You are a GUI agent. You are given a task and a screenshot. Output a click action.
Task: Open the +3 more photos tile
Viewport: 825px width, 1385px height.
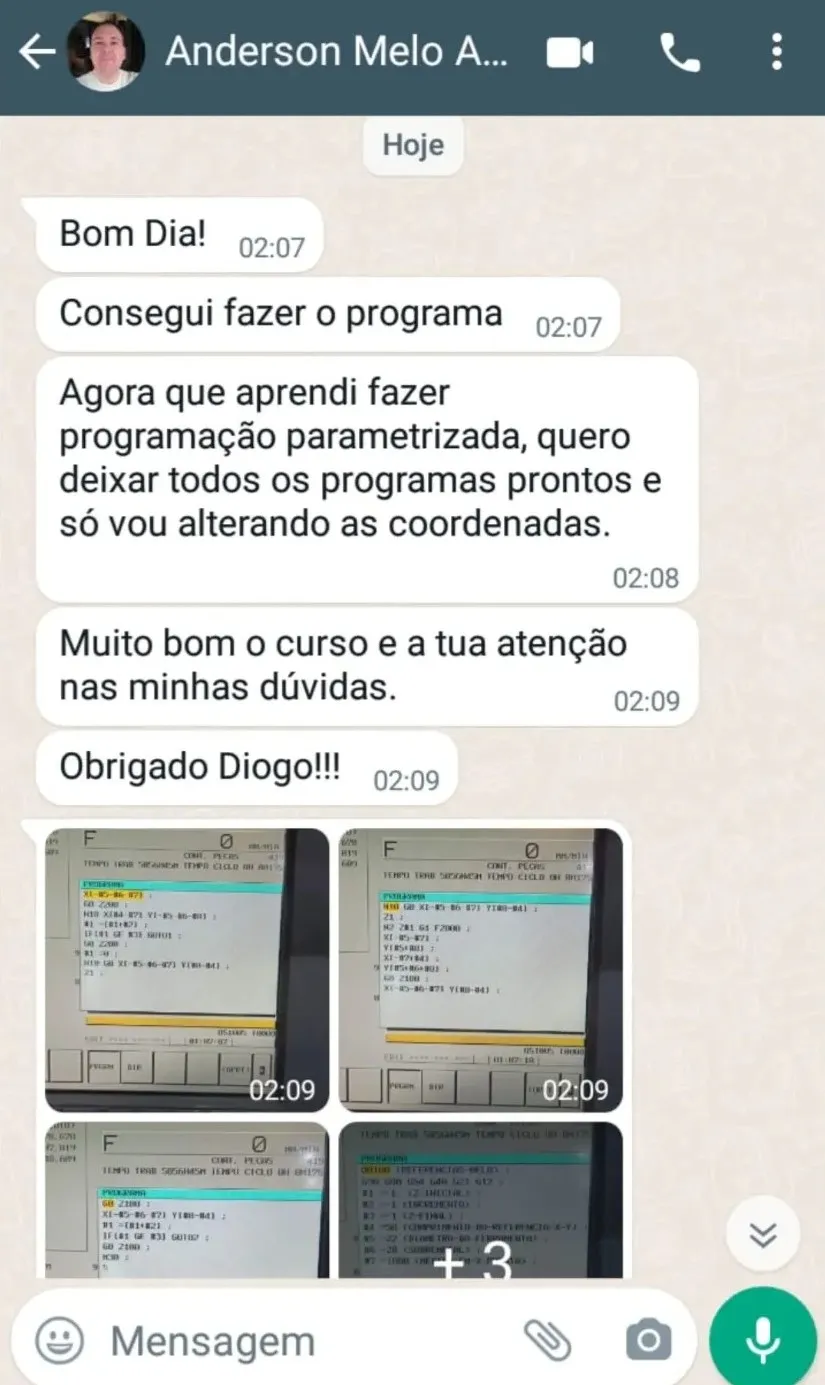[x=480, y=1200]
